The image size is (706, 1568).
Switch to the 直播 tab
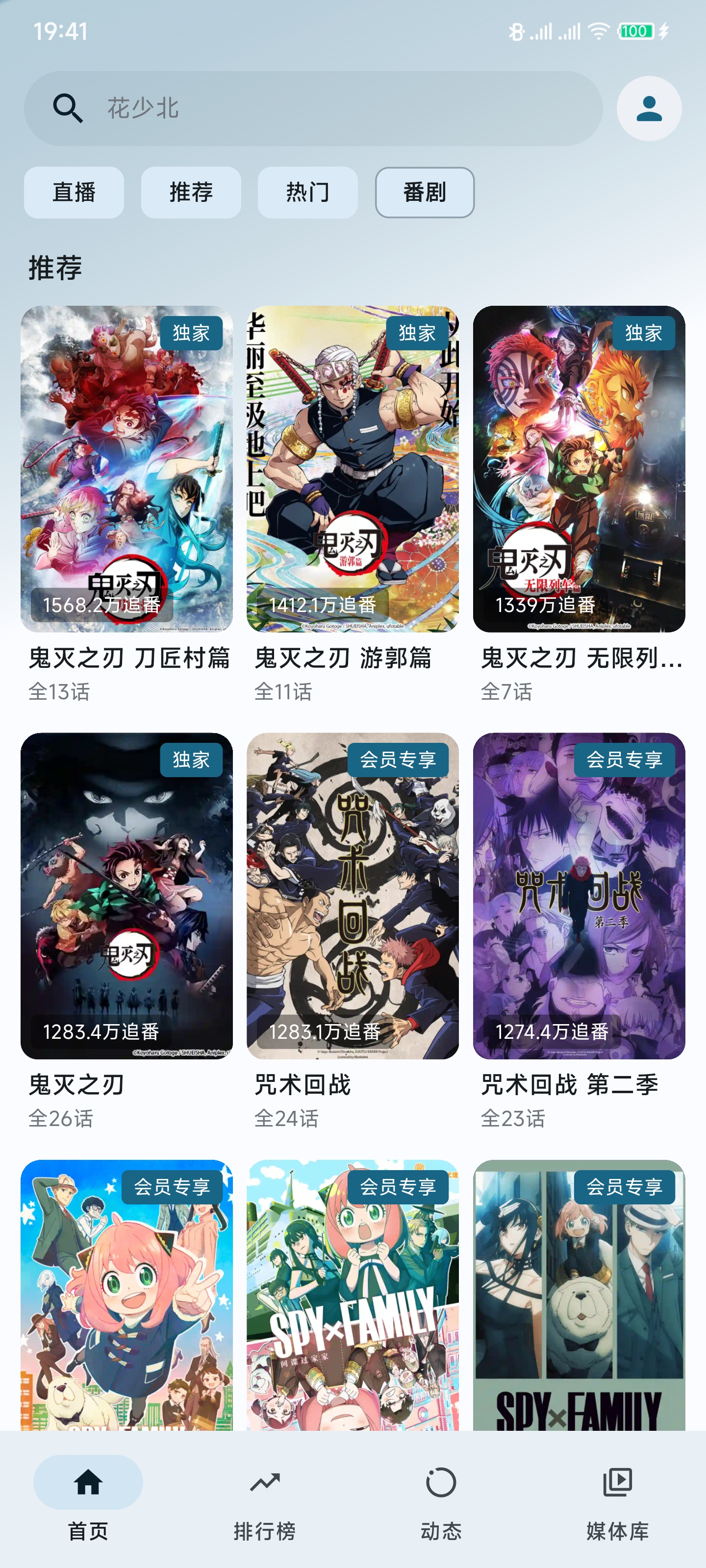pyautogui.click(x=74, y=193)
